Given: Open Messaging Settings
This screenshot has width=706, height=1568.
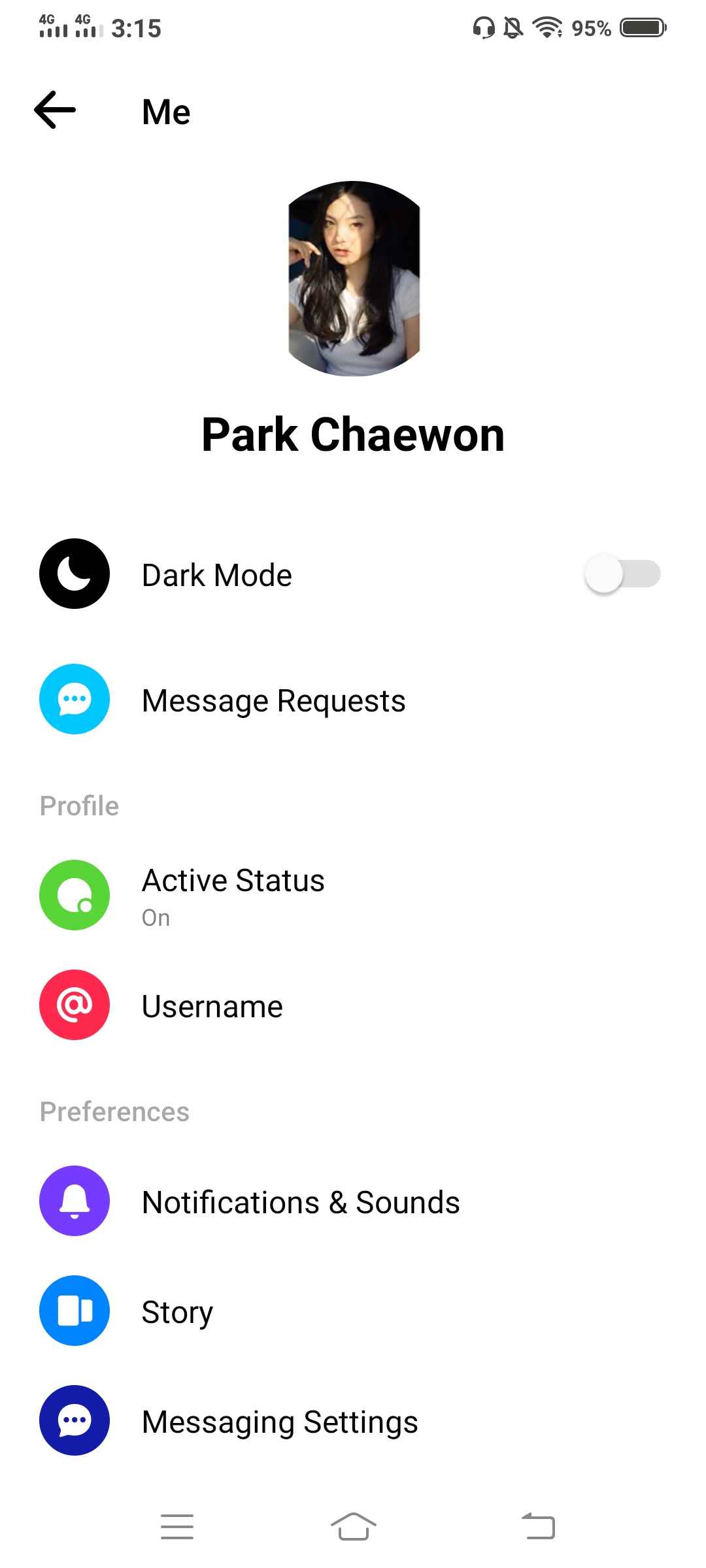Looking at the screenshot, I should click(279, 1421).
